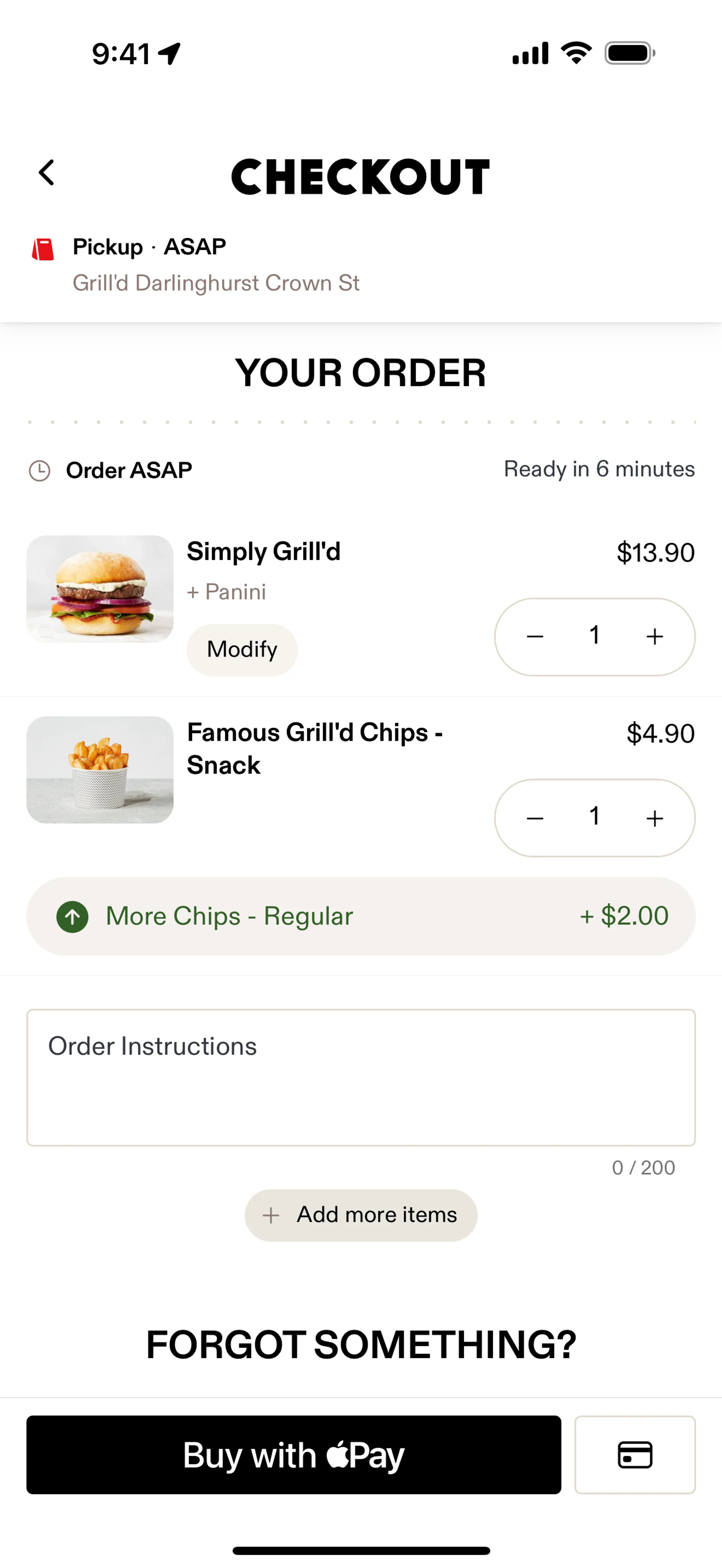The image size is (722, 1568).
Task: Add more items to order
Action: (360, 1215)
